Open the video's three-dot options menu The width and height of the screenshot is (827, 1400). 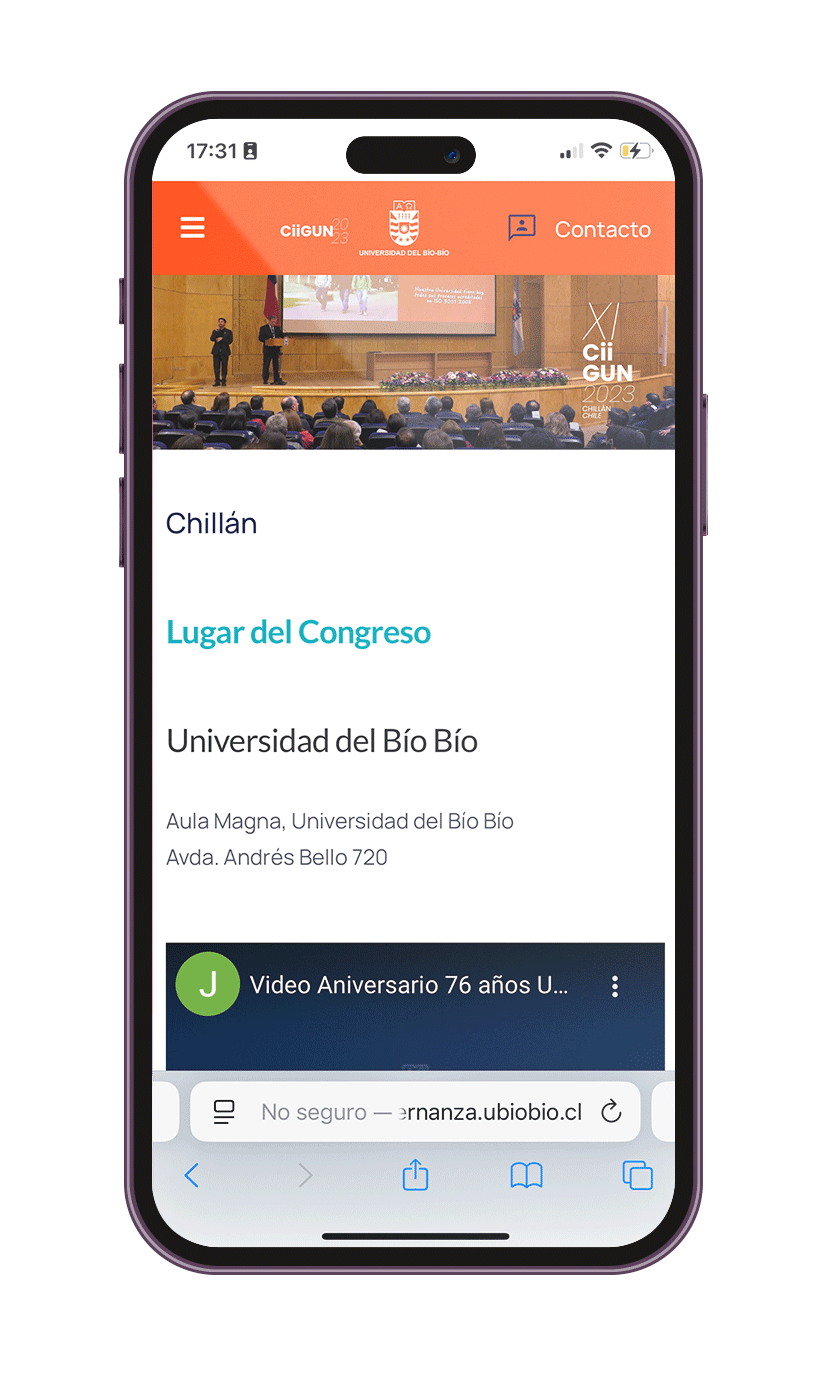[615, 986]
